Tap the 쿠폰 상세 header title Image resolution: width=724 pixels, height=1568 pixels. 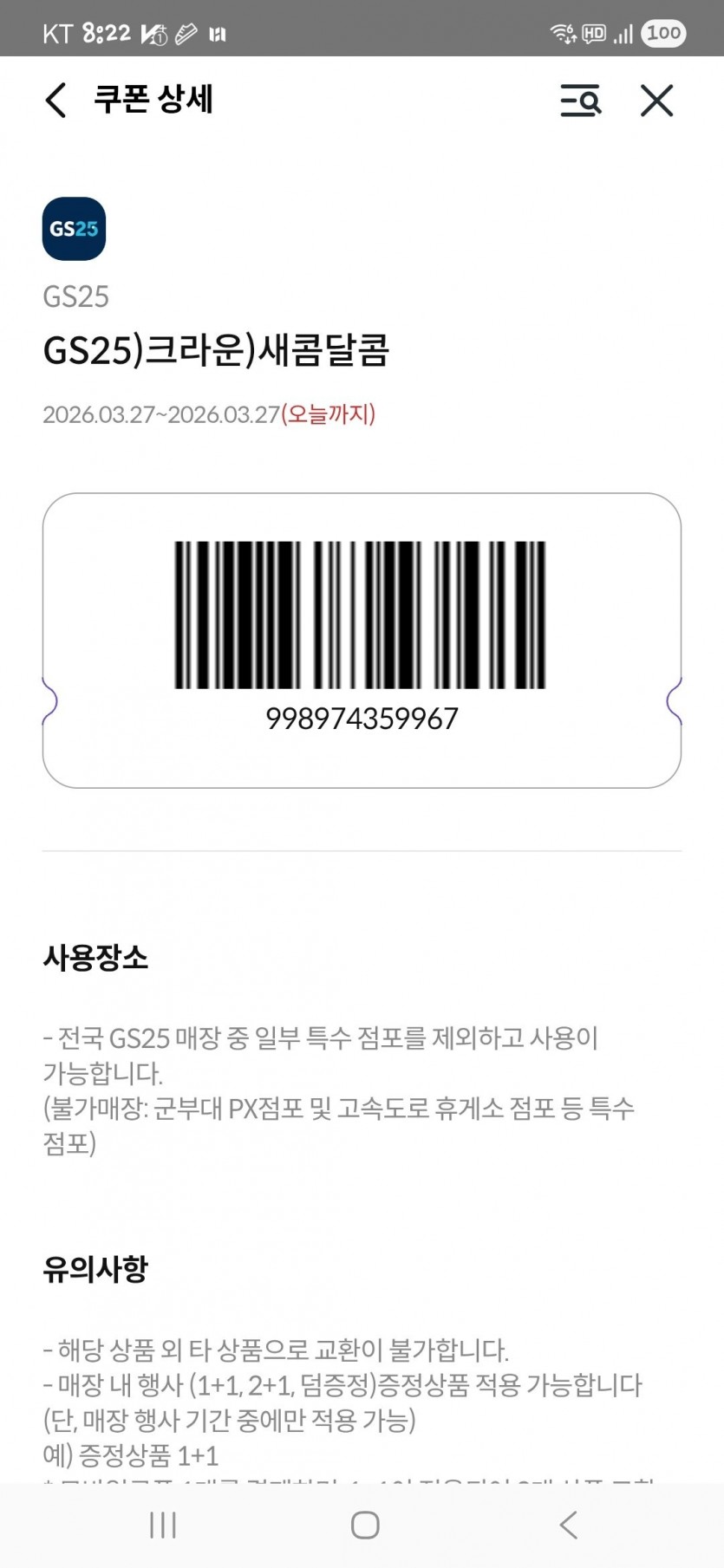point(153,99)
